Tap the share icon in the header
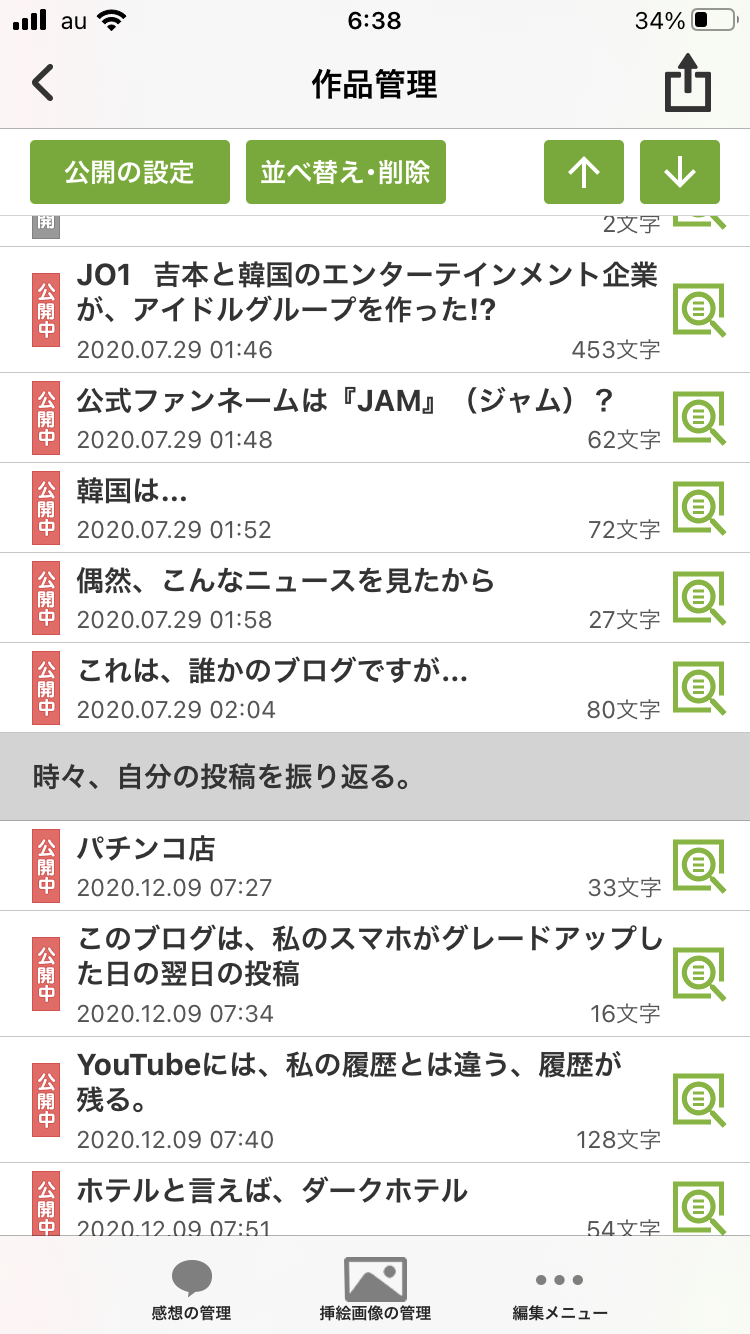The height and width of the screenshot is (1334, 750). coord(688,86)
